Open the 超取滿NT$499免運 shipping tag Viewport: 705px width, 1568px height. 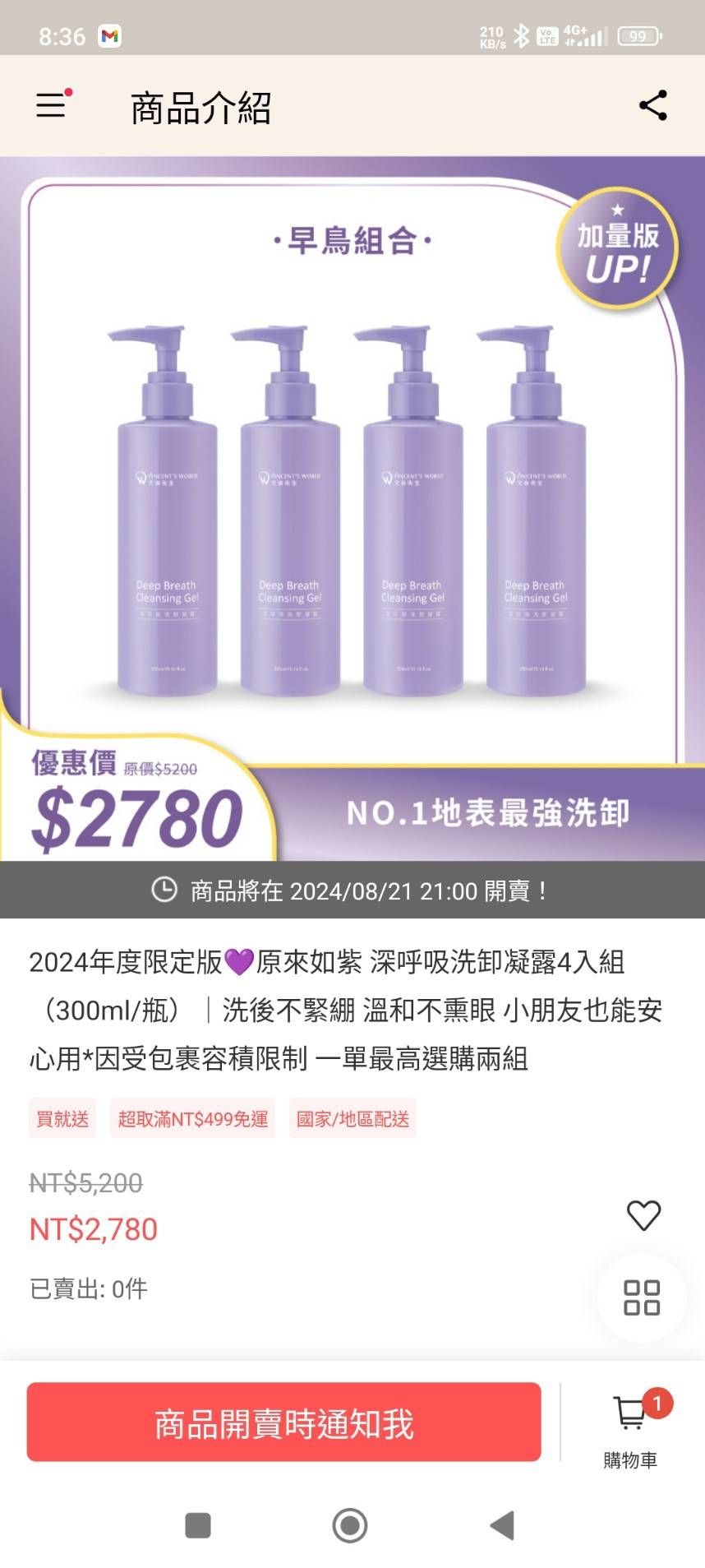tap(193, 1118)
